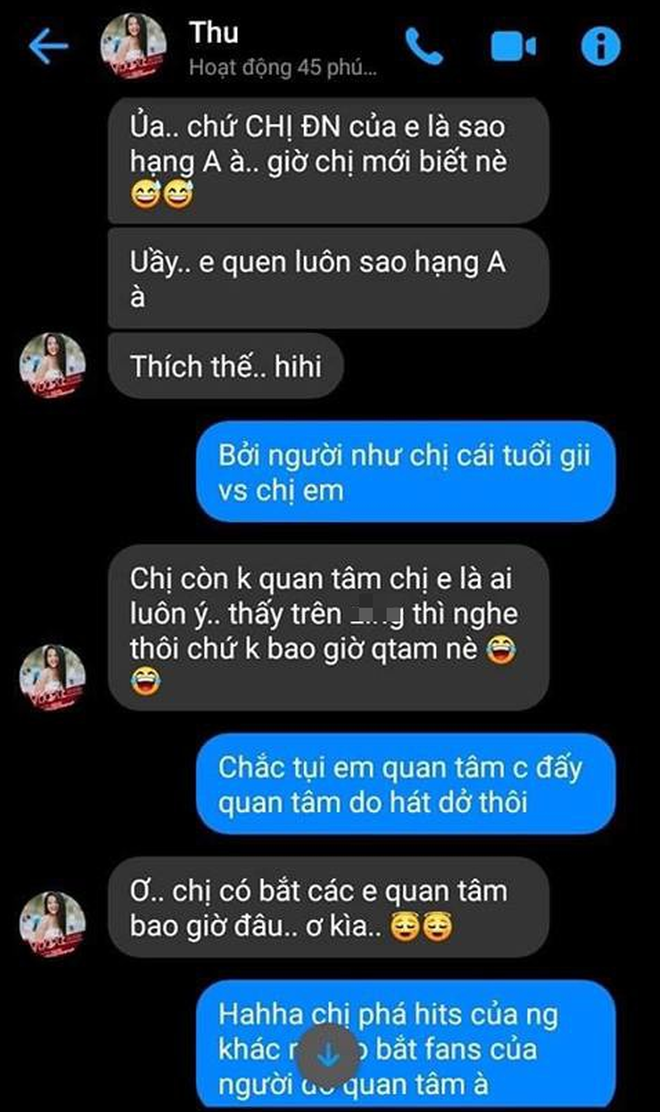Image resolution: width=660 pixels, height=1112 pixels.
Task: Open conversation info for Thu
Action: point(601,46)
